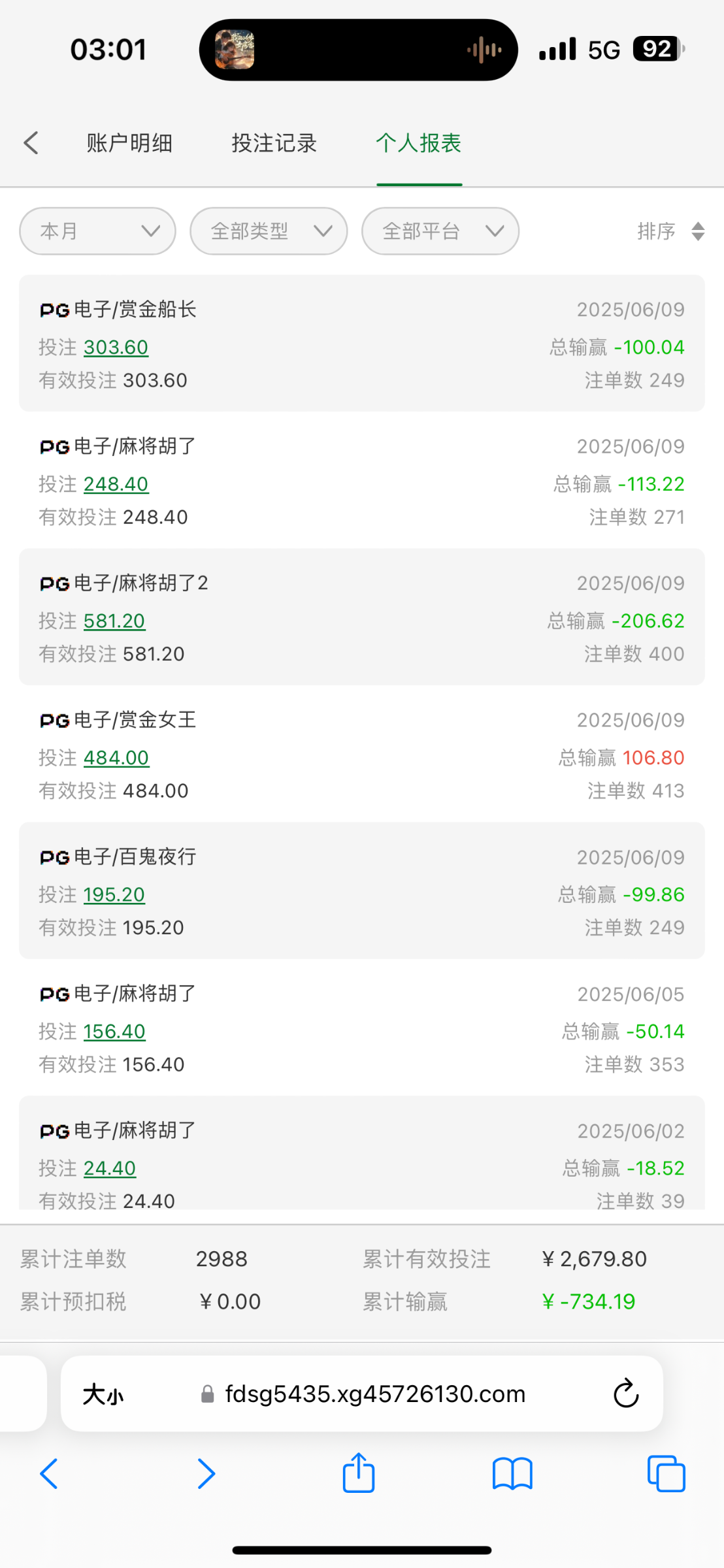Viewport: 724px width, 1568px height.
Task: Expand the 本月 date dropdown
Action: (97, 231)
